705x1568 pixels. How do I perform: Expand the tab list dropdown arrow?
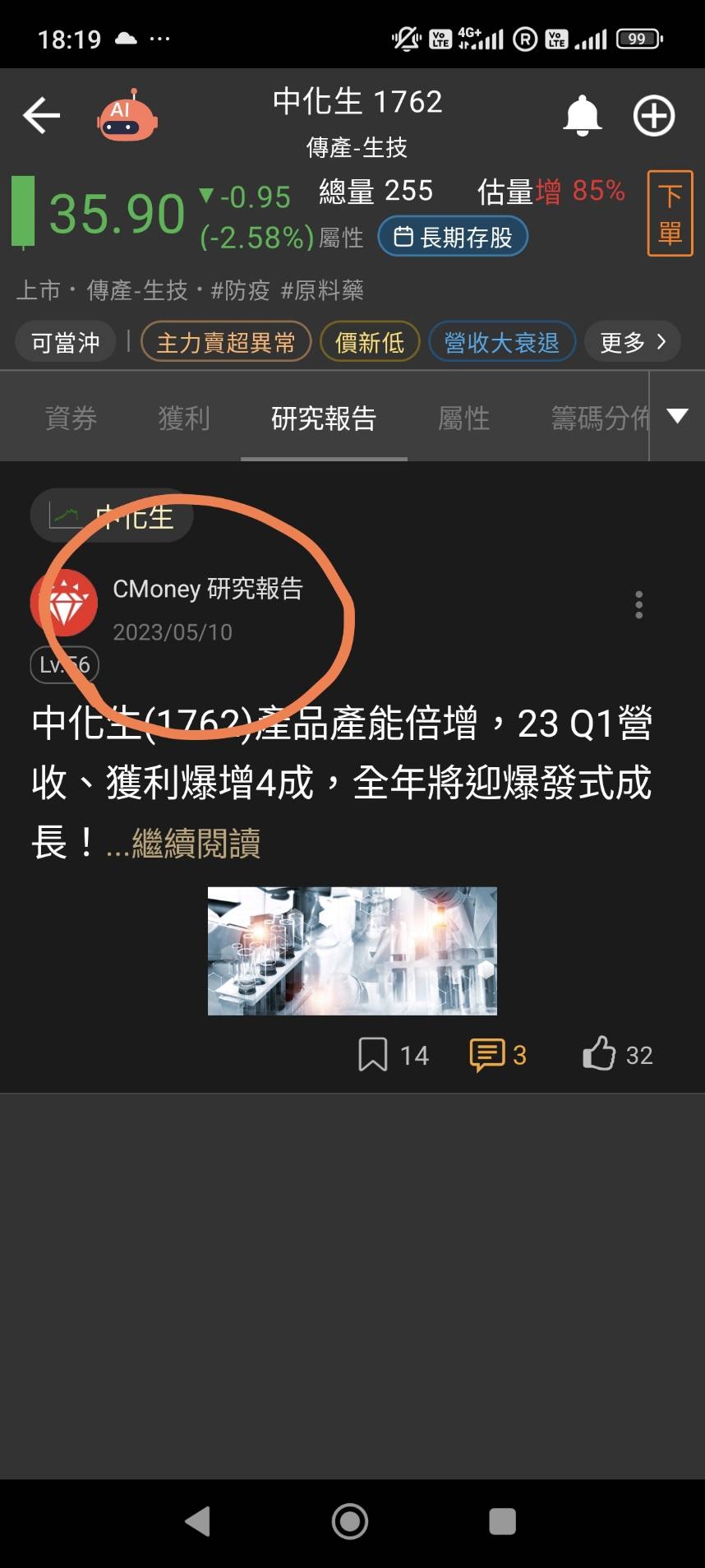pos(677,416)
